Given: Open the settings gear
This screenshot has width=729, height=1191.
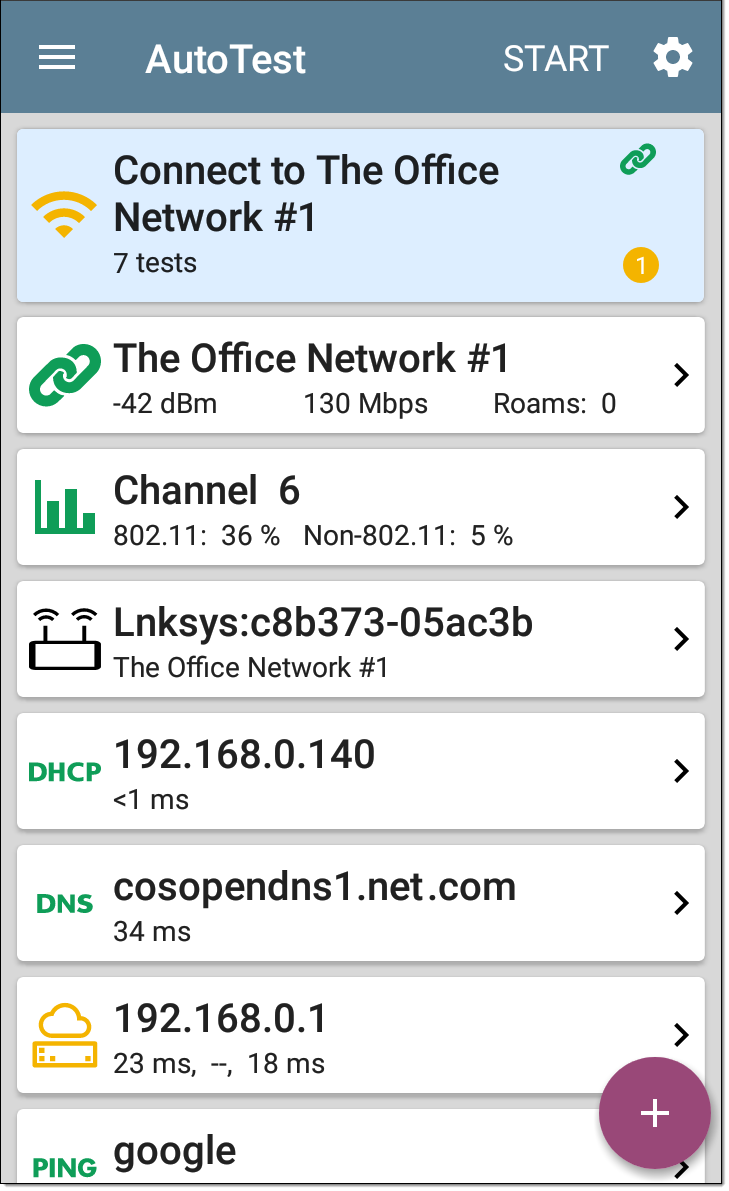Looking at the screenshot, I should pos(673,58).
